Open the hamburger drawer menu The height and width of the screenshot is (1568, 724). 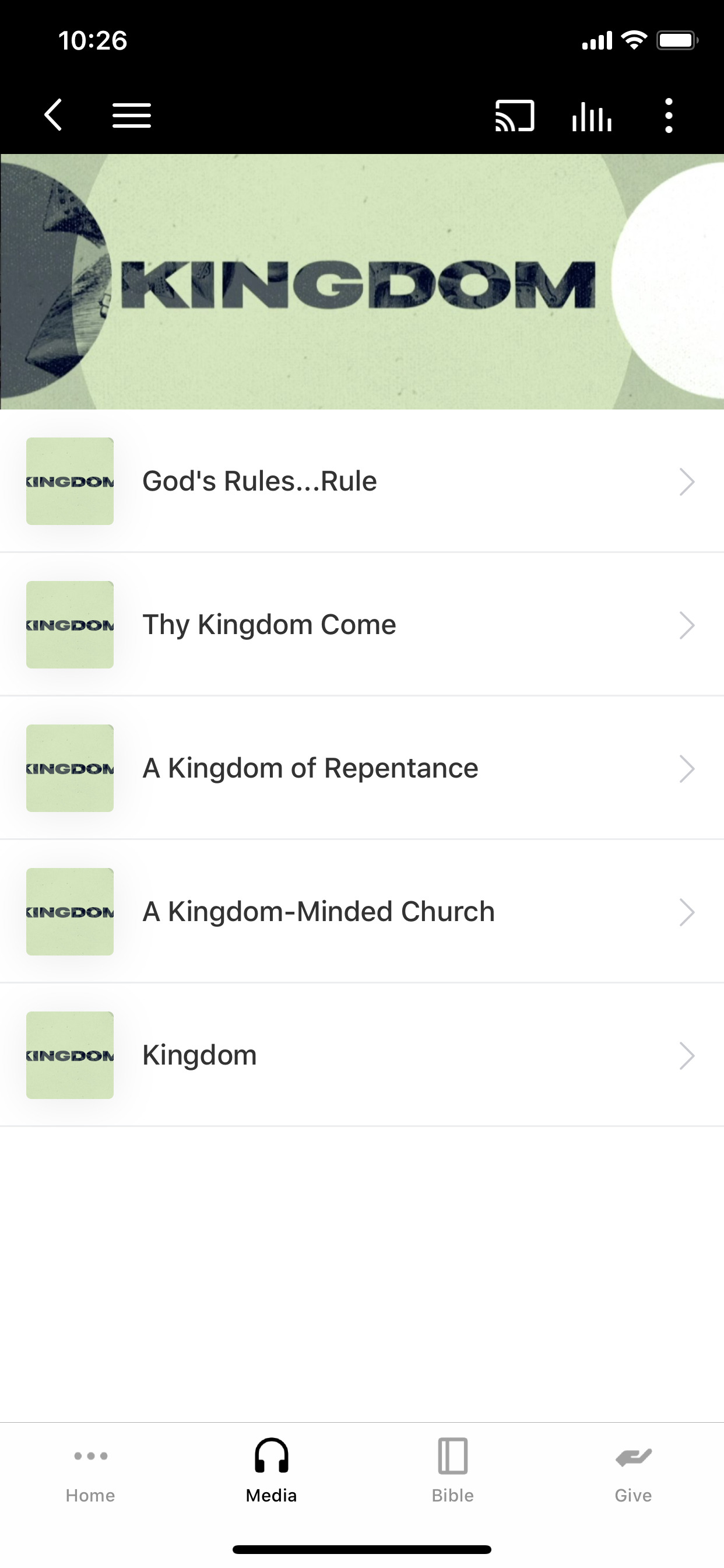(131, 115)
